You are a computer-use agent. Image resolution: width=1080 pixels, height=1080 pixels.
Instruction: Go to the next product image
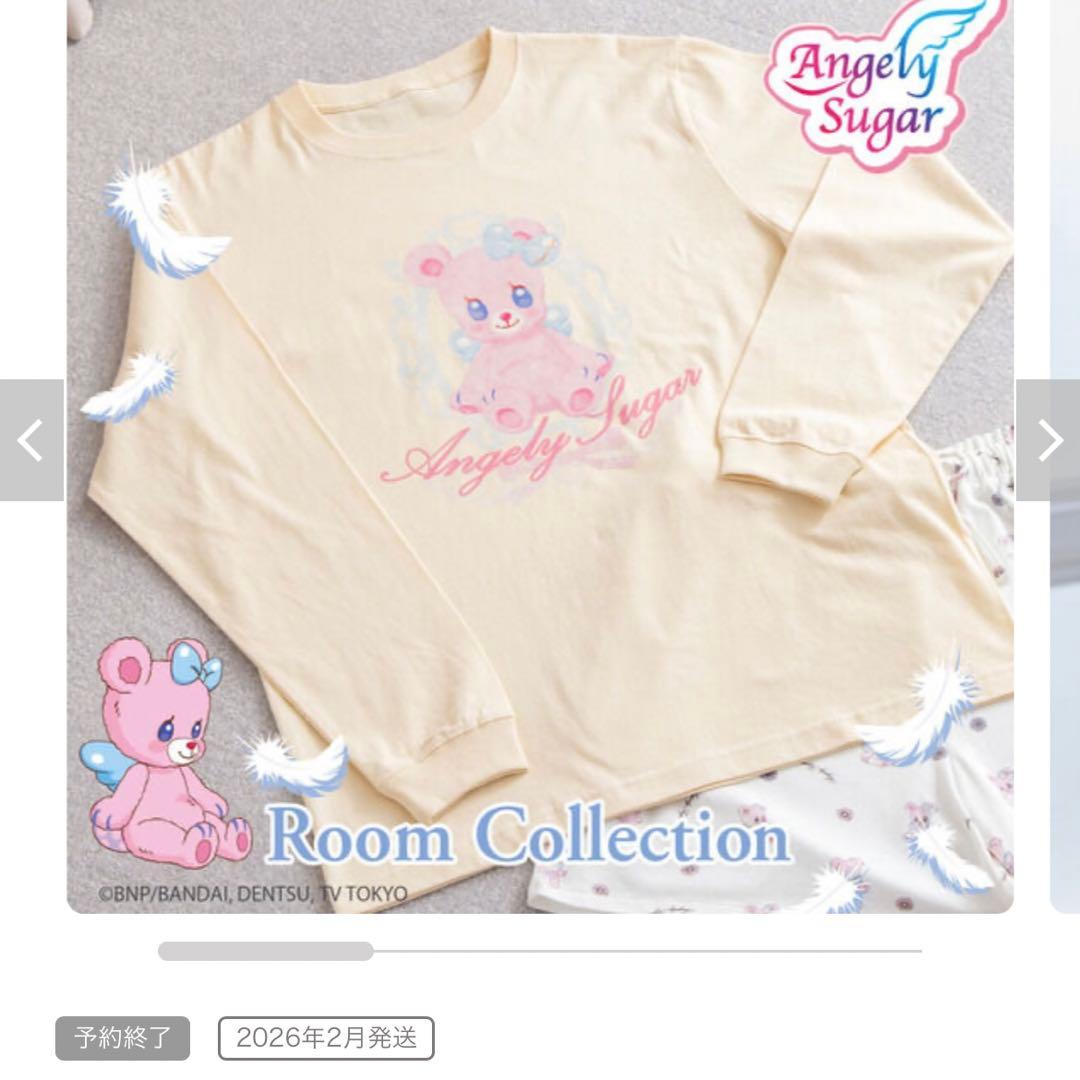coord(1048,440)
